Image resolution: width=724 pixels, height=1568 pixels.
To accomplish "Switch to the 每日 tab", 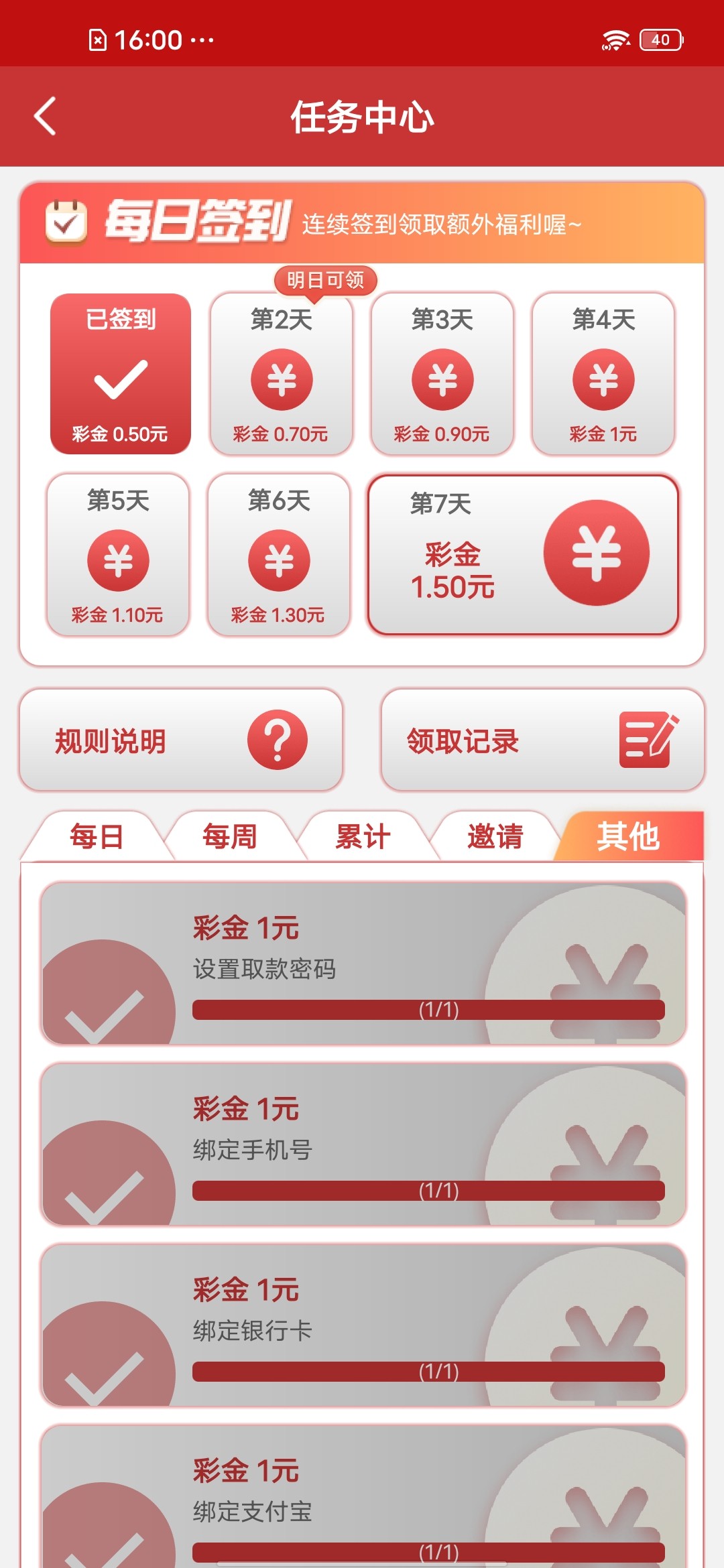I will [96, 837].
